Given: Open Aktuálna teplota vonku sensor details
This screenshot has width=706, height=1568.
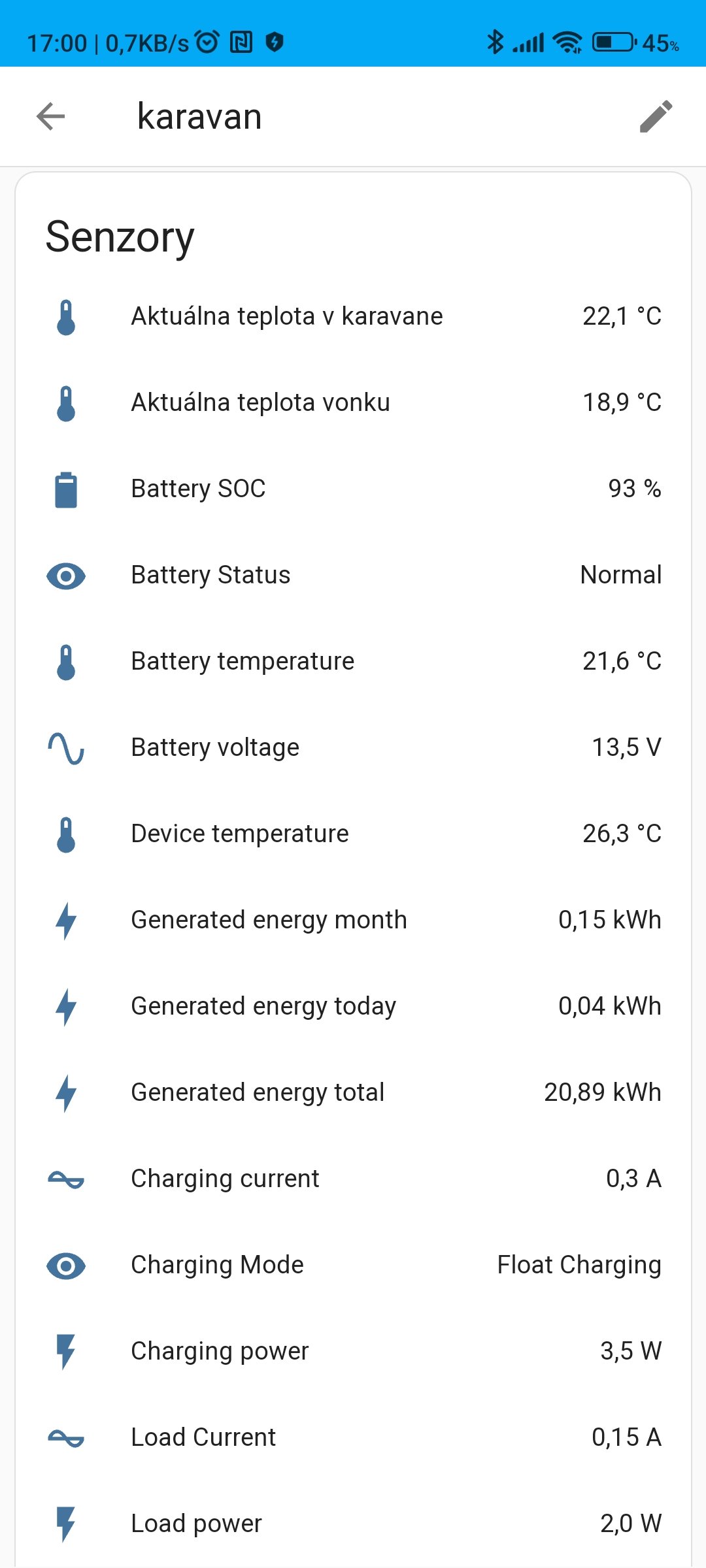Looking at the screenshot, I should pyautogui.click(x=261, y=403).
